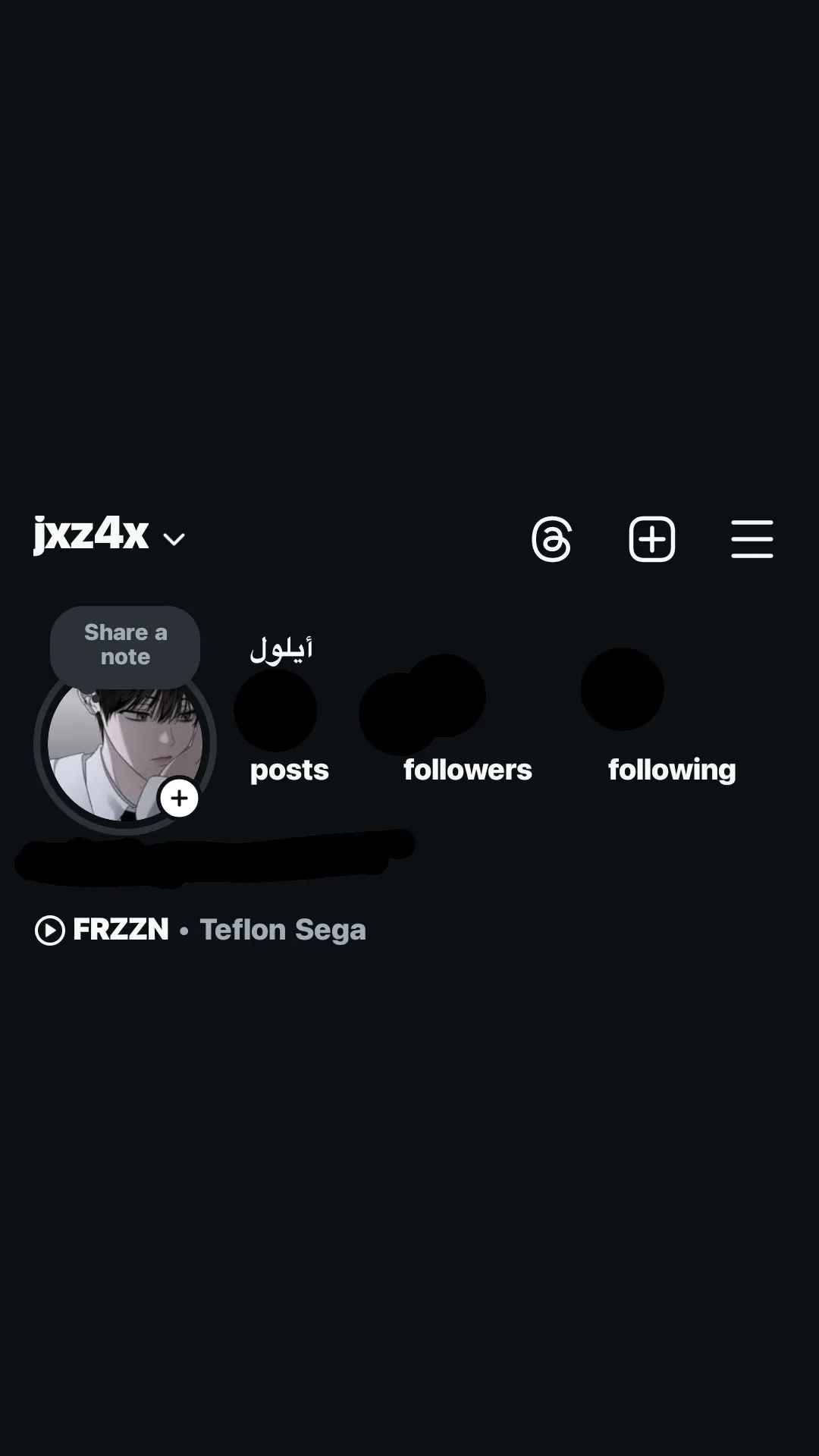Add a story with the plus badge
The height and width of the screenshot is (1456, 819).
(179, 799)
